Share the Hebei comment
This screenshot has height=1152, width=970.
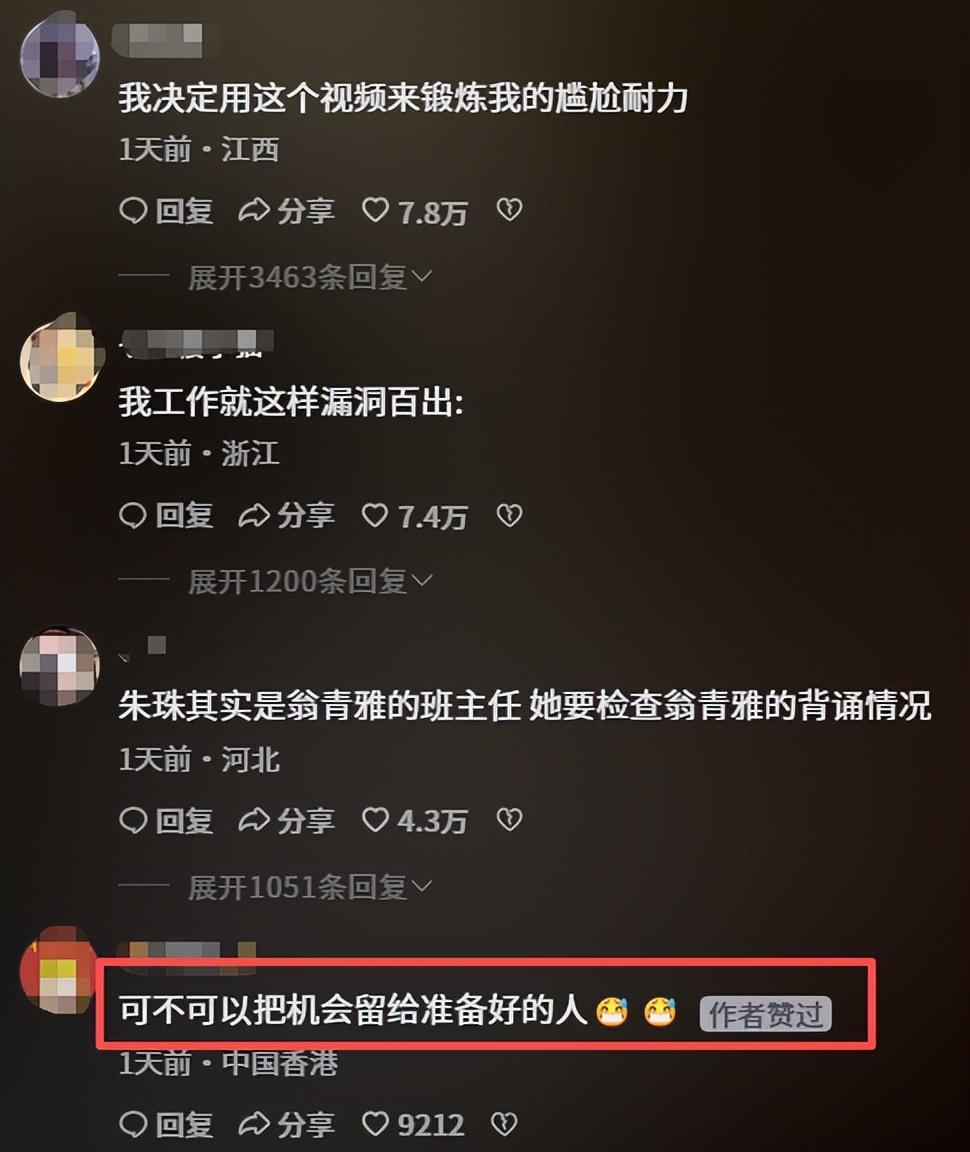pos(286,821)
